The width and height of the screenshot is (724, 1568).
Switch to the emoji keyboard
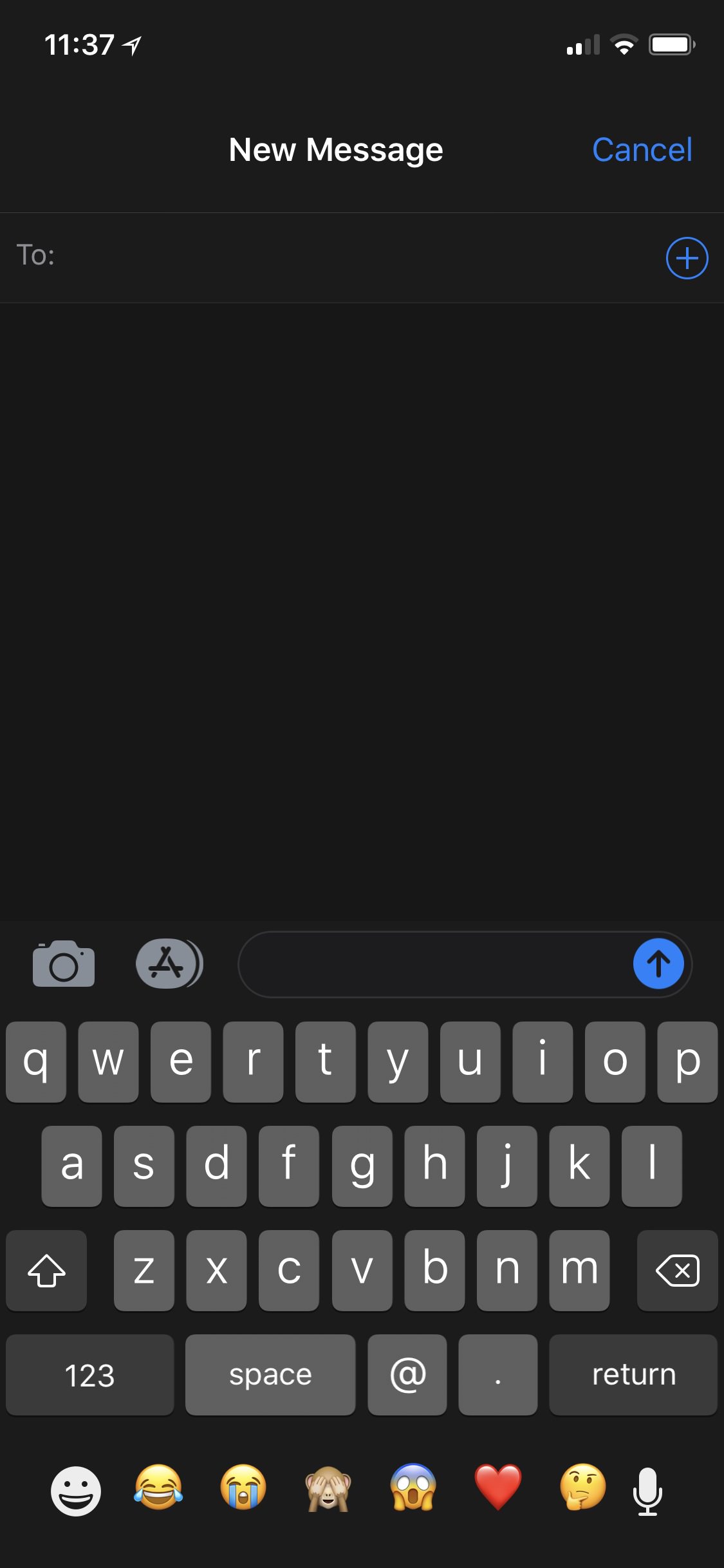(76, 1490)
